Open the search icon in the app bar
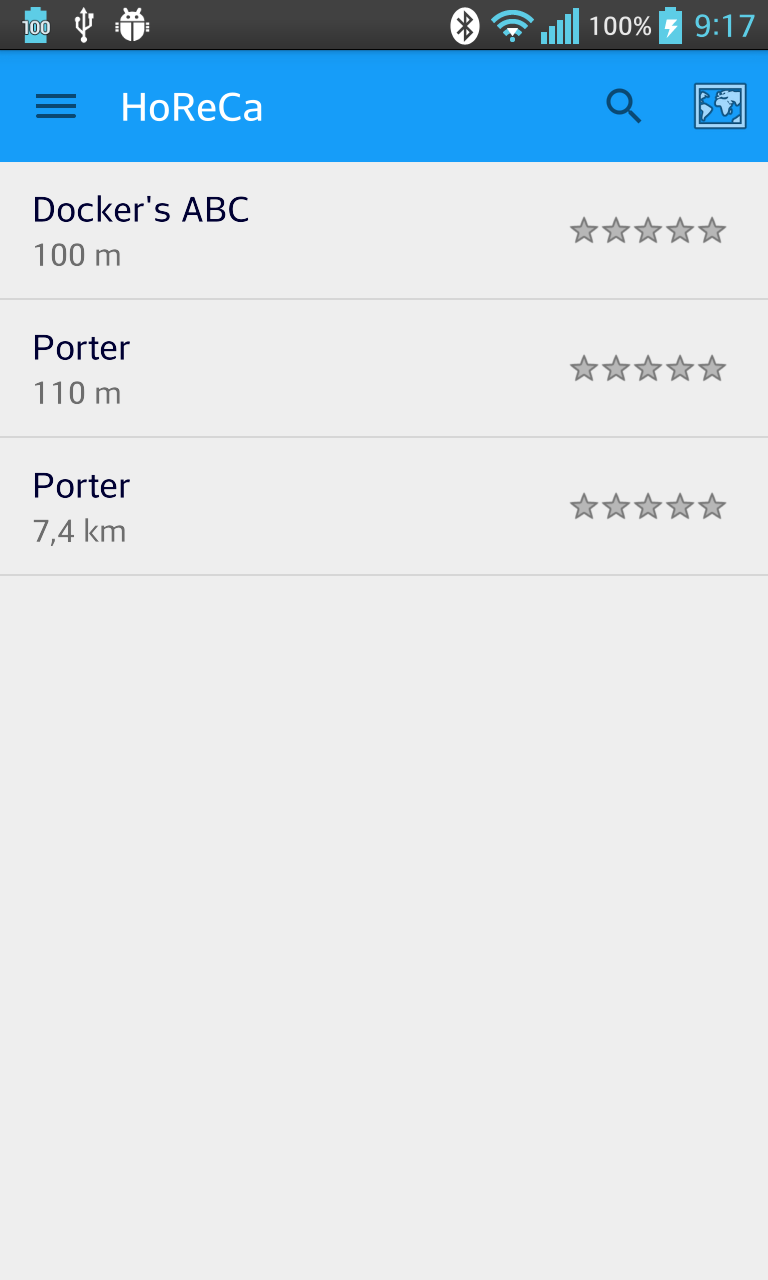The height and width of the screenshot is (1280, 768). tap(624, 106)
